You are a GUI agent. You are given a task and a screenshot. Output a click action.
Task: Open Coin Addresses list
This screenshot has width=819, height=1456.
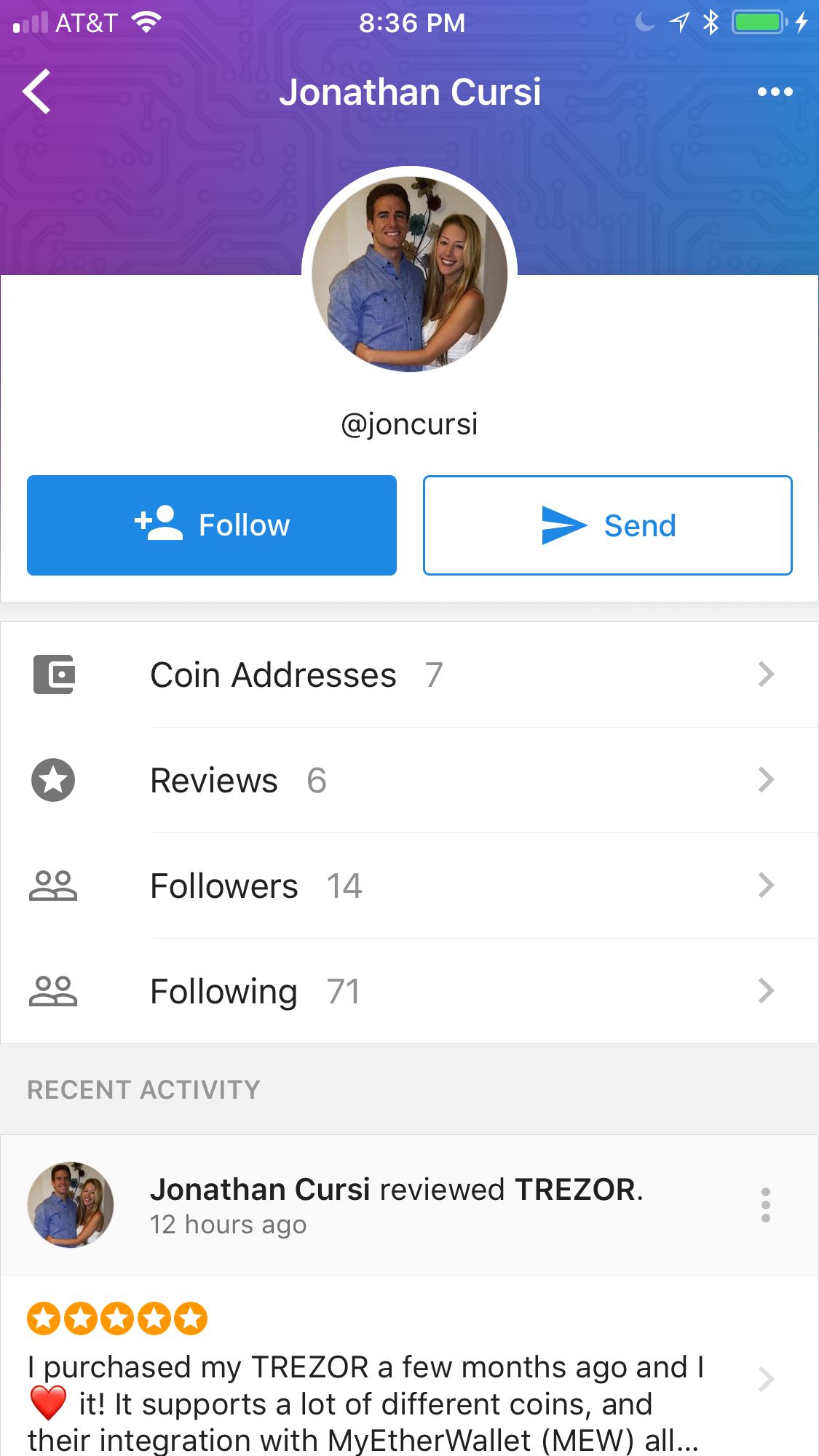tap(409, 675)
